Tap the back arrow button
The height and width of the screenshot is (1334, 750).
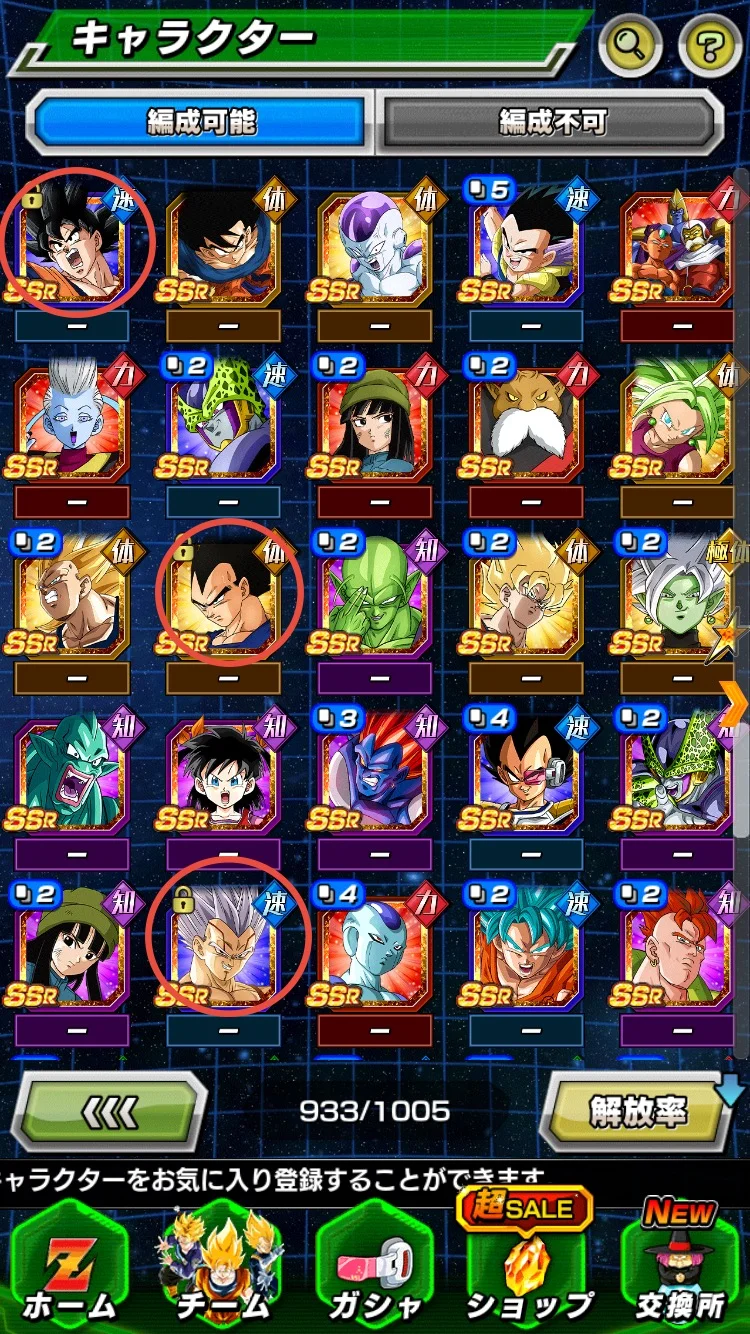coord(108,1111)
